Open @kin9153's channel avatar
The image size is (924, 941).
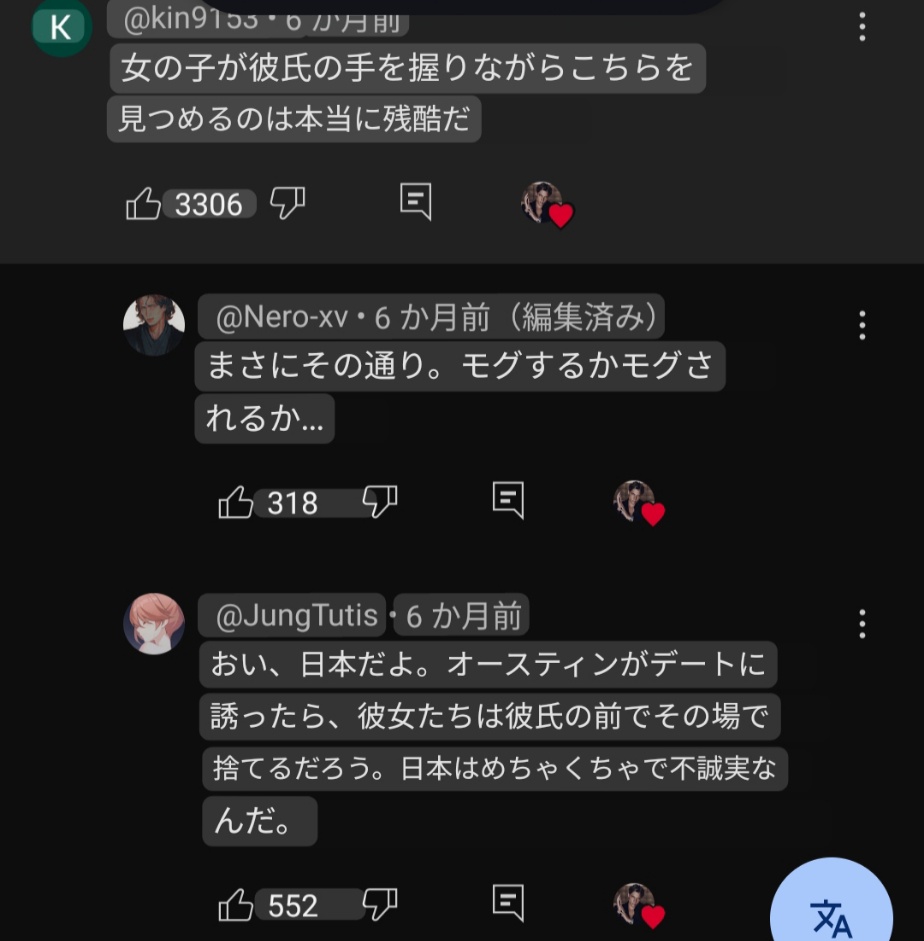click(x=61, y=27)
